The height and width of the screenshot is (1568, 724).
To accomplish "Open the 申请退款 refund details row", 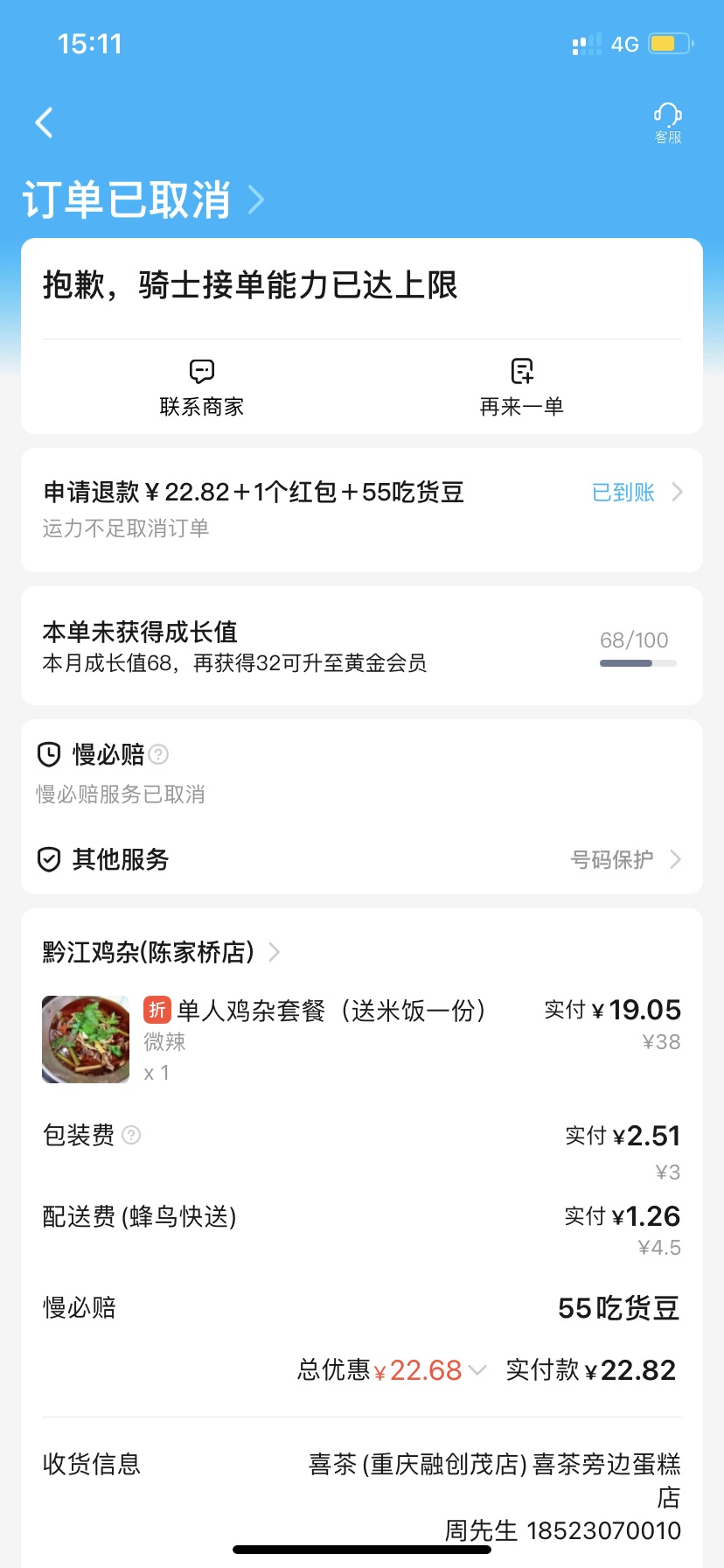I will click(362, 508).
